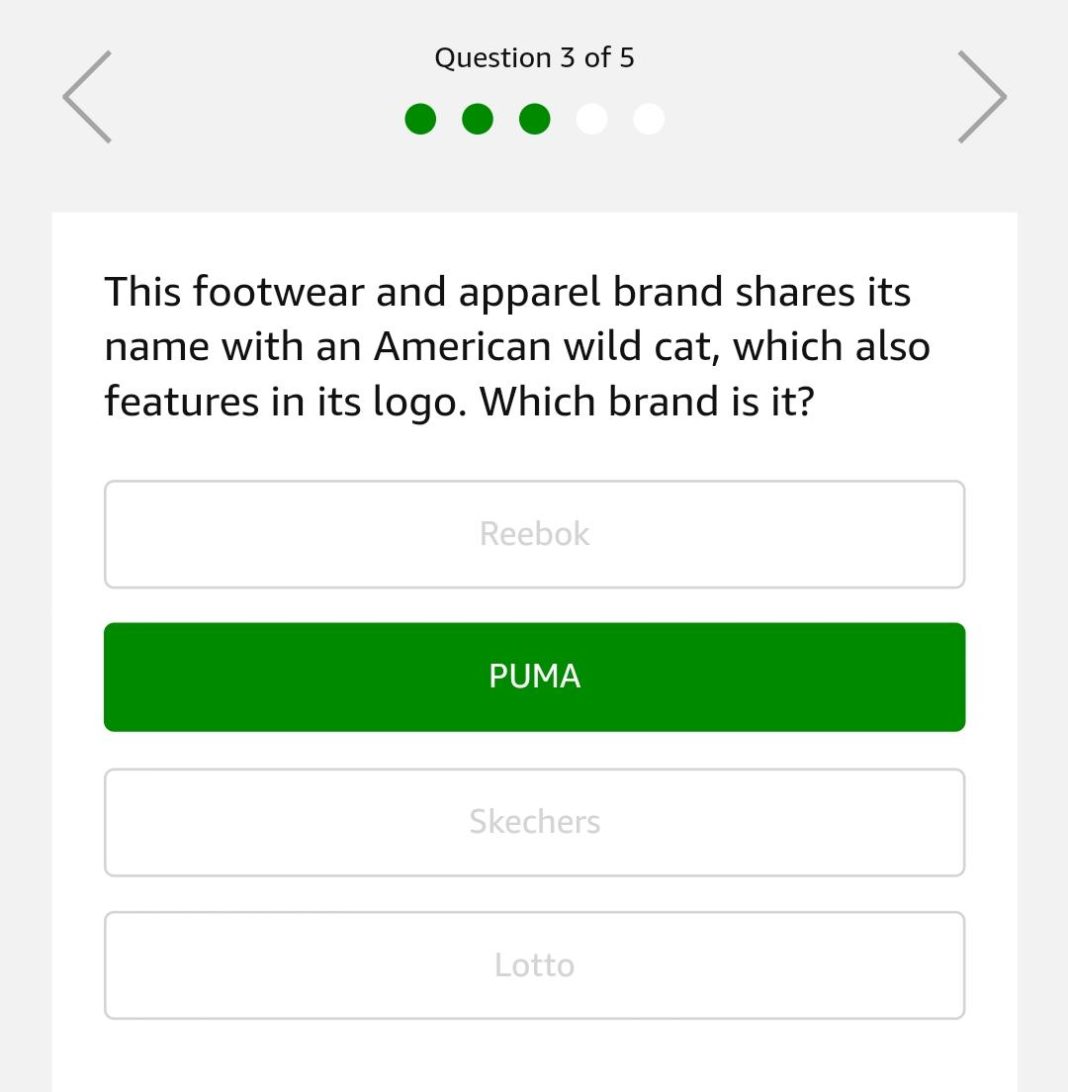
Task: Click the second green progress dot
Action: click(477, 118)
